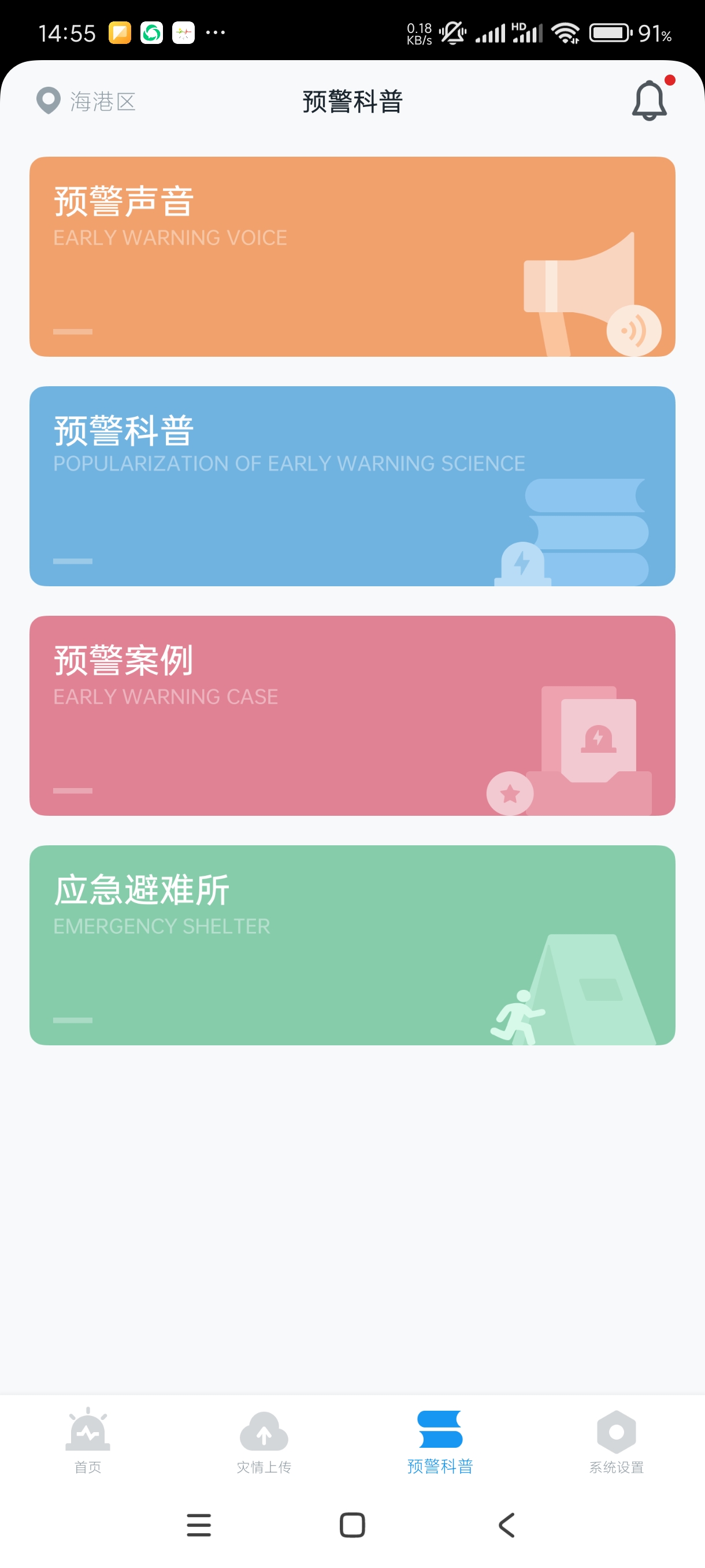Select the 预警科普 bottom tab
The height and width of the screenshot is (1568, 705).
click(x=440, y=1441)
